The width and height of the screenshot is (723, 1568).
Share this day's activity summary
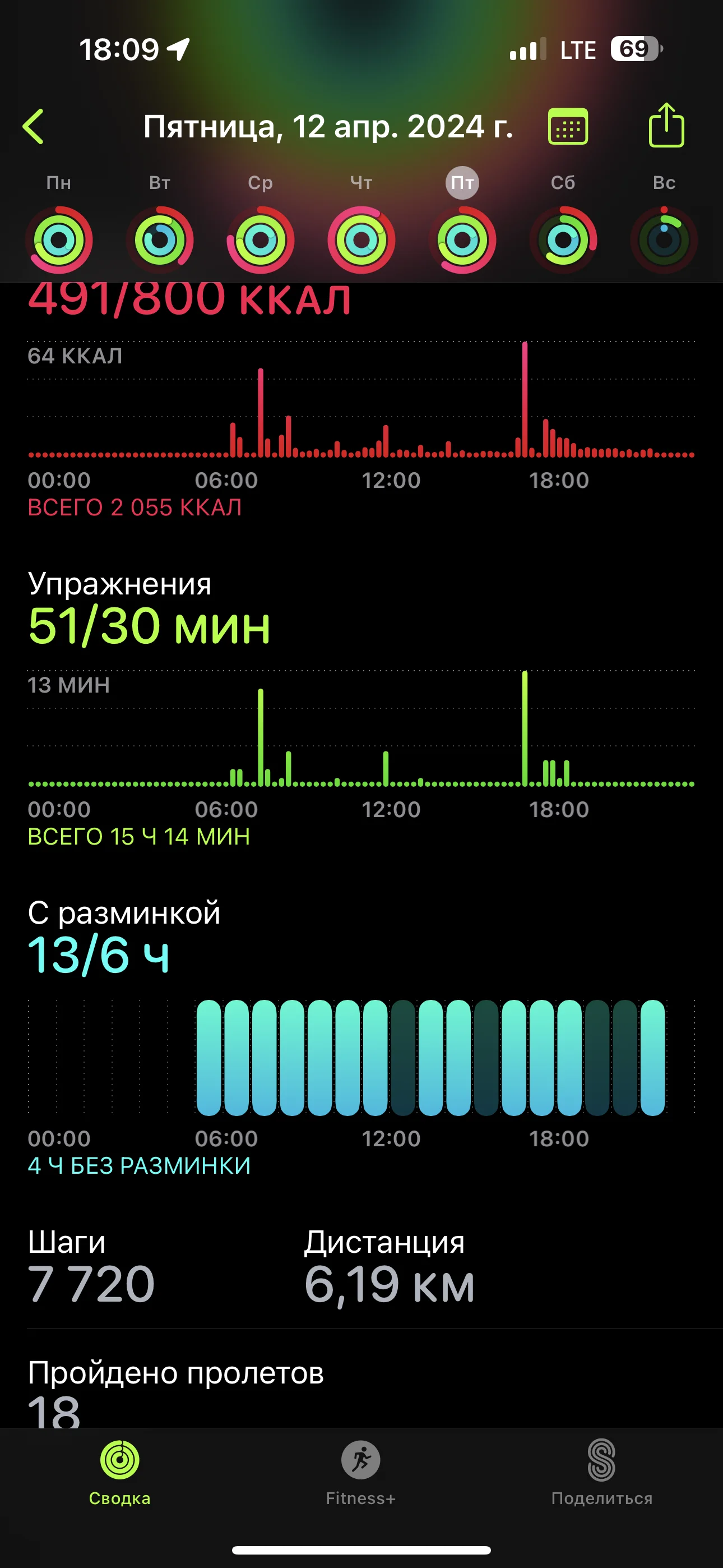tap(666, 125)
